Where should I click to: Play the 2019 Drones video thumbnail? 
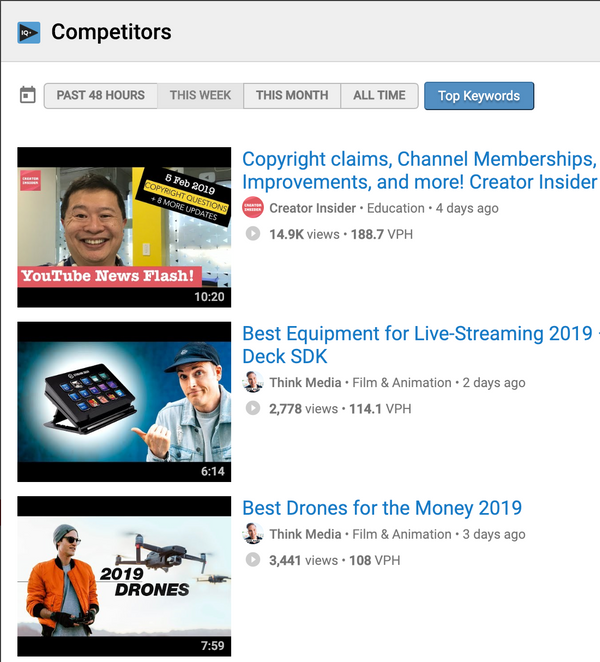[124, 576]
